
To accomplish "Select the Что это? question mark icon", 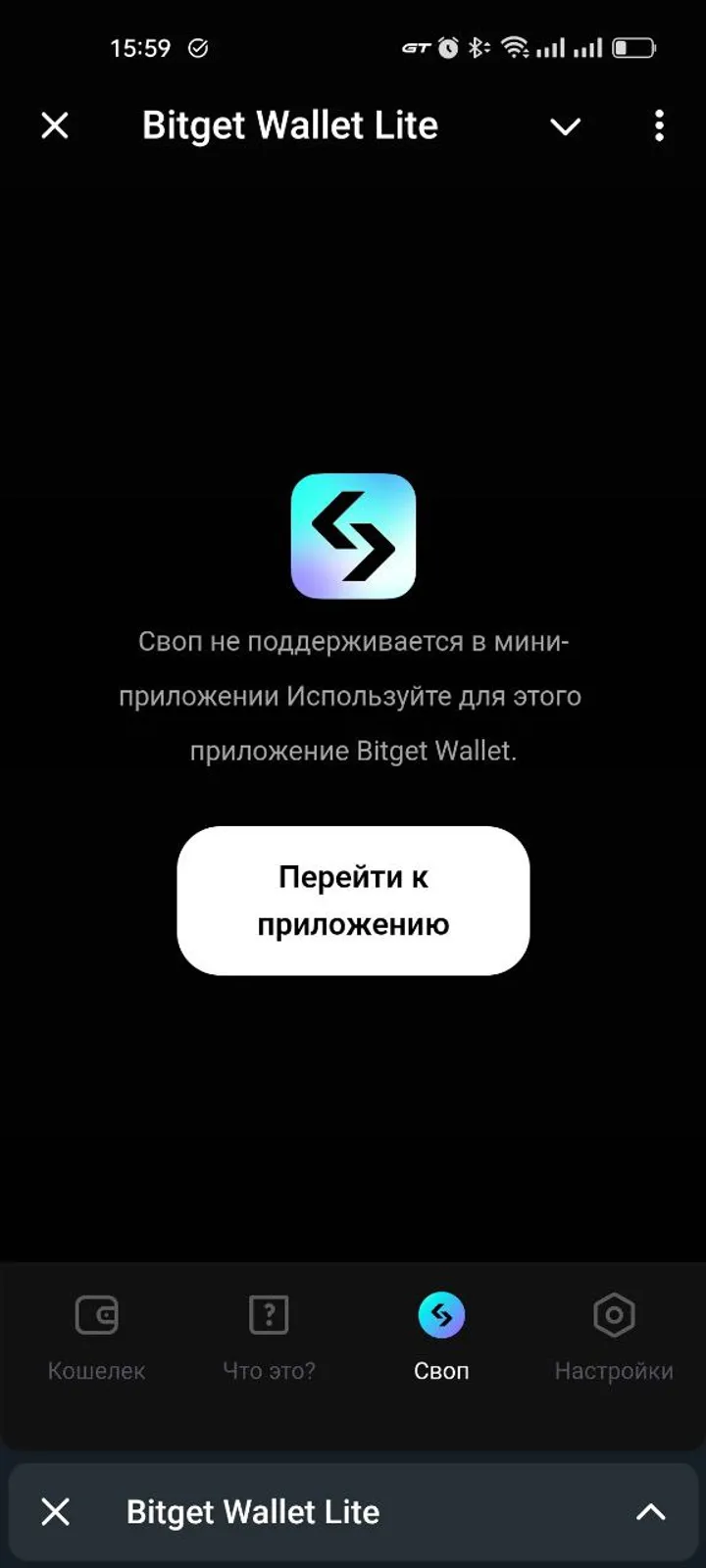I will click(x=268, y=1315).
